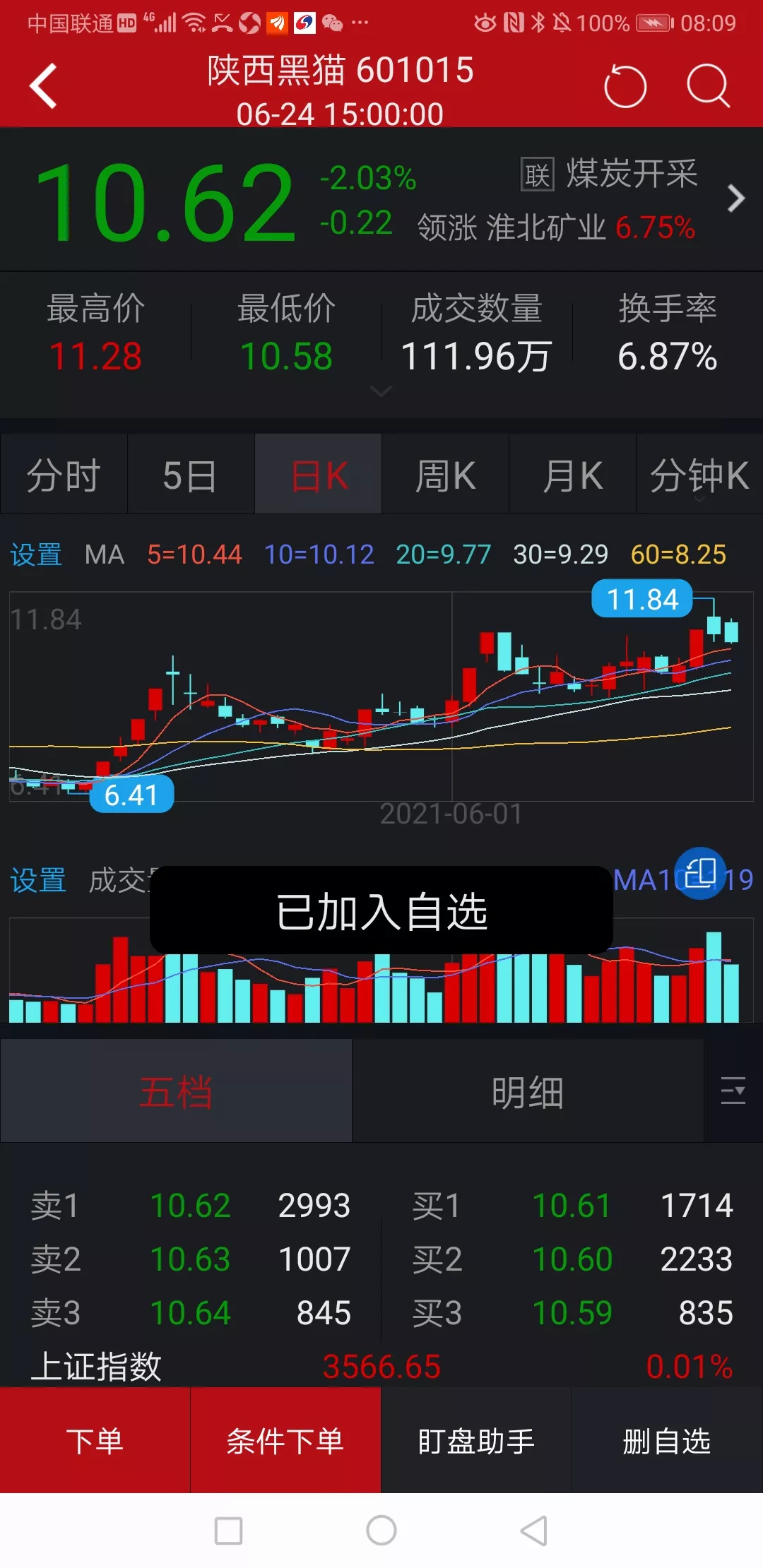Image resolution: width=763 pixels, height=1568 pixels.
Task: Select the 五档 order book tab
Action: [176, 1091]
